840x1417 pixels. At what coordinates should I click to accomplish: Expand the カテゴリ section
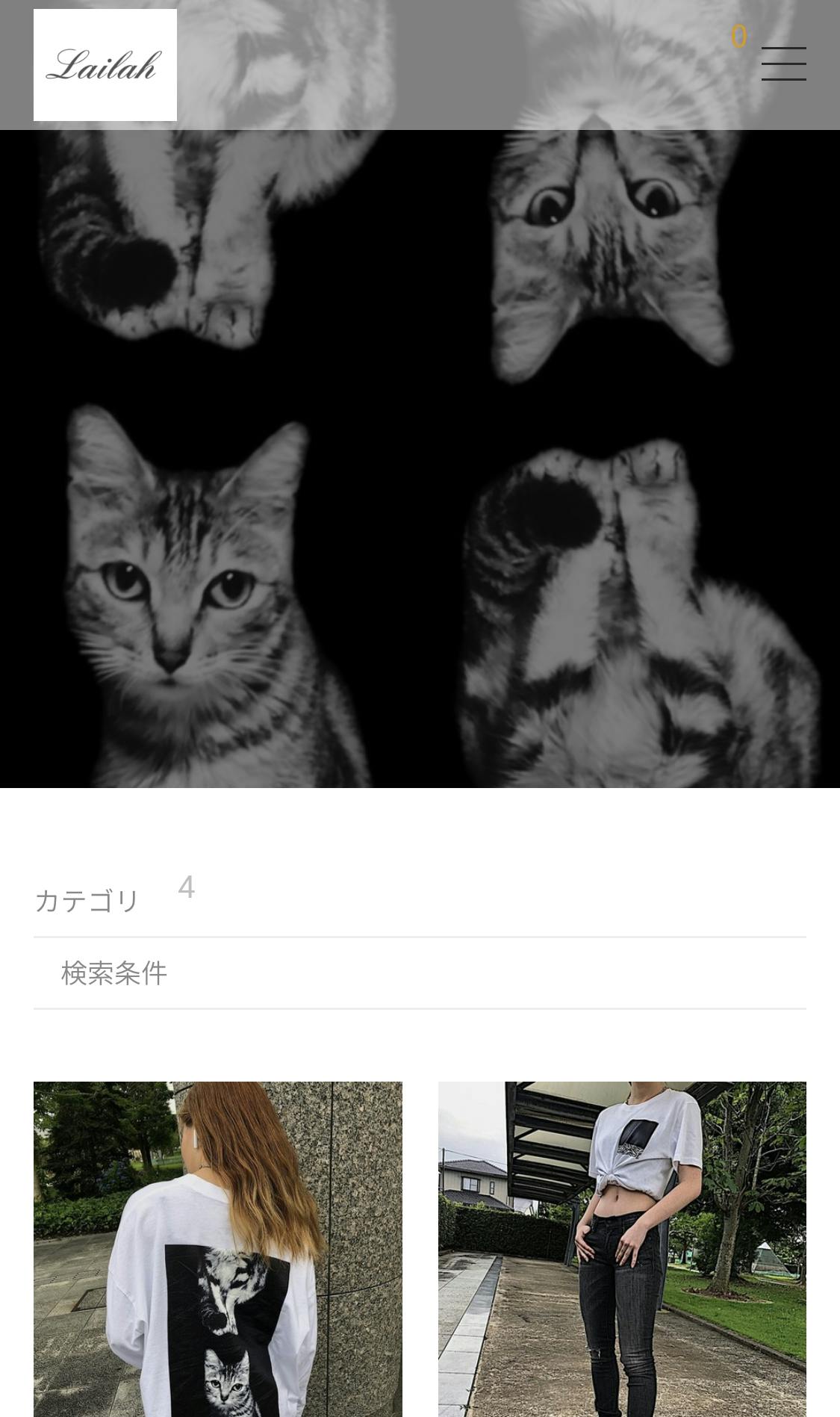pos(87,901)
